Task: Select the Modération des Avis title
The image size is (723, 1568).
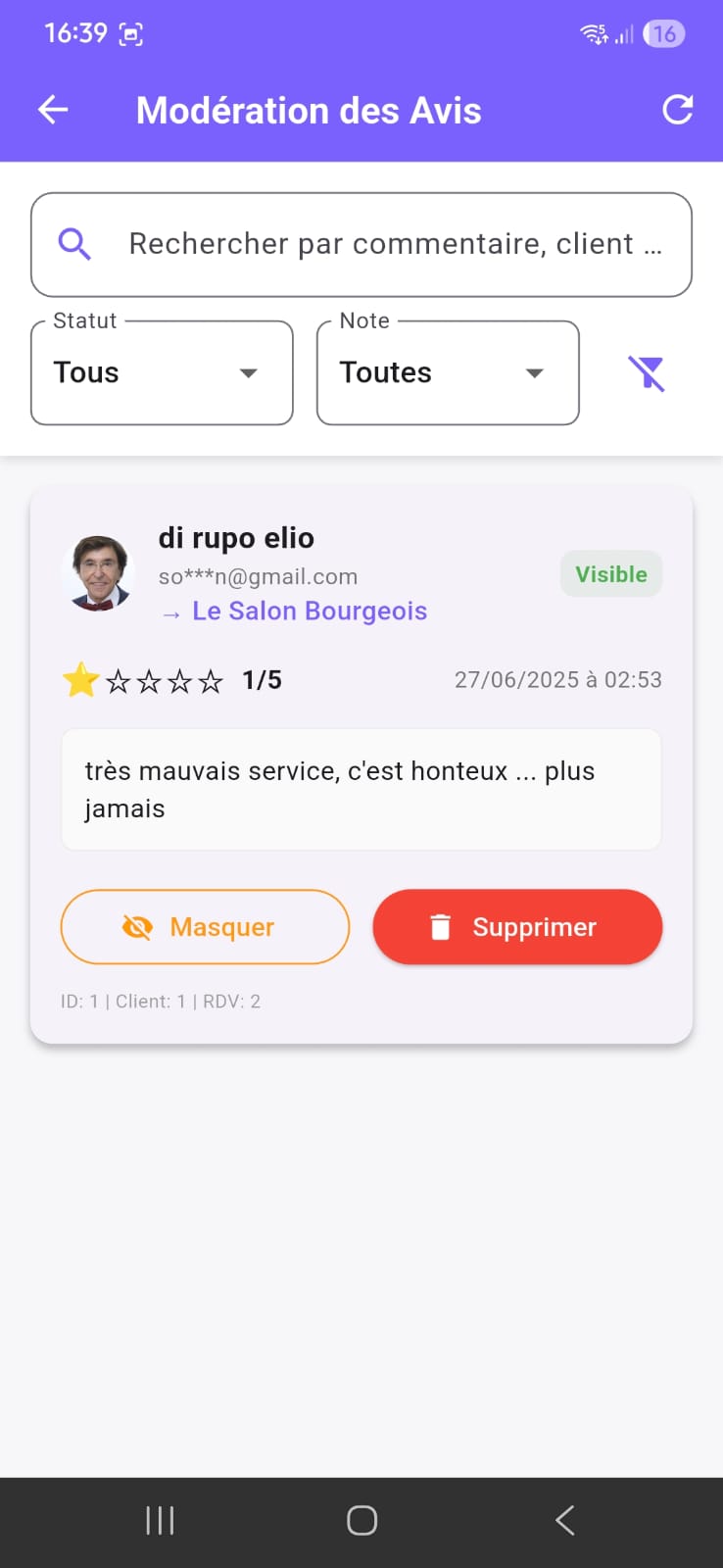Action: point(309,110)
